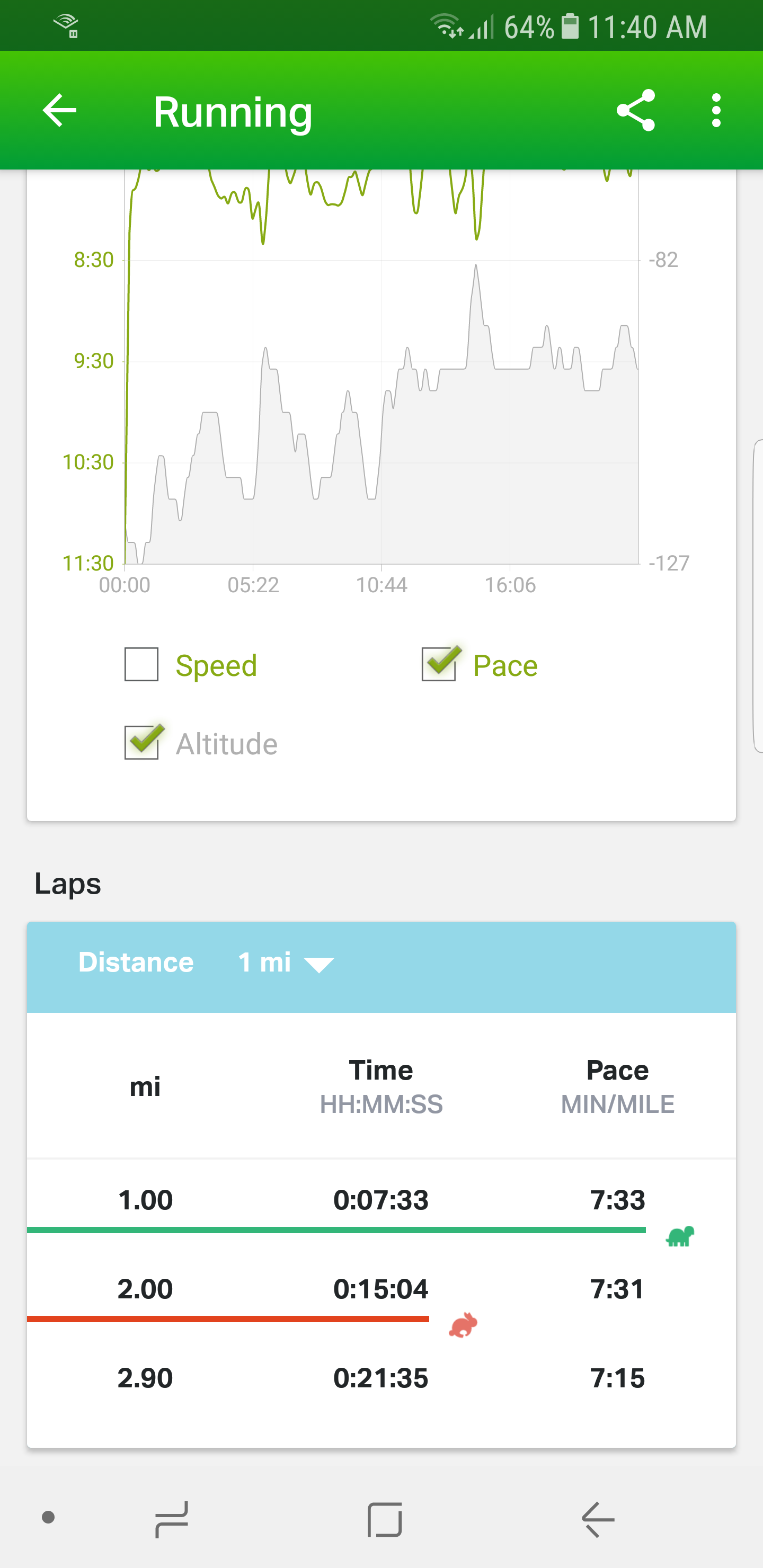
Task: Uncheck the Pace checkbox
Action: click(439, 664)
